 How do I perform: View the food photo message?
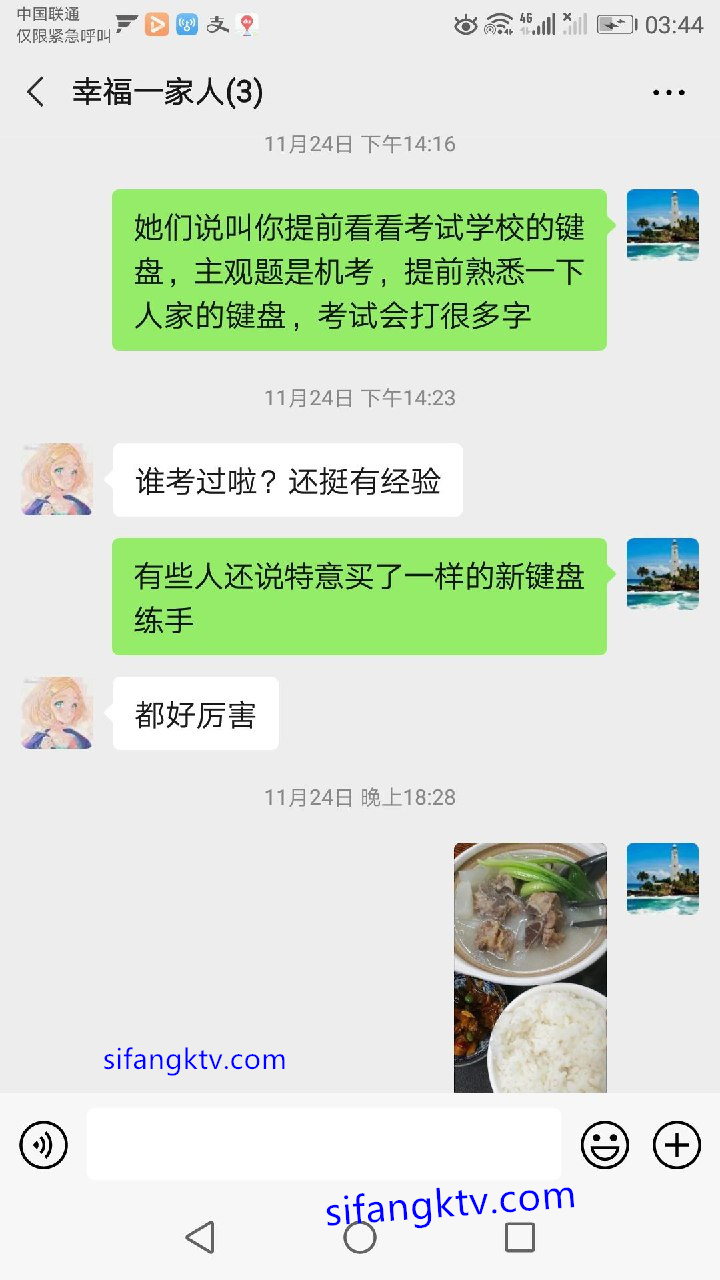530,967
